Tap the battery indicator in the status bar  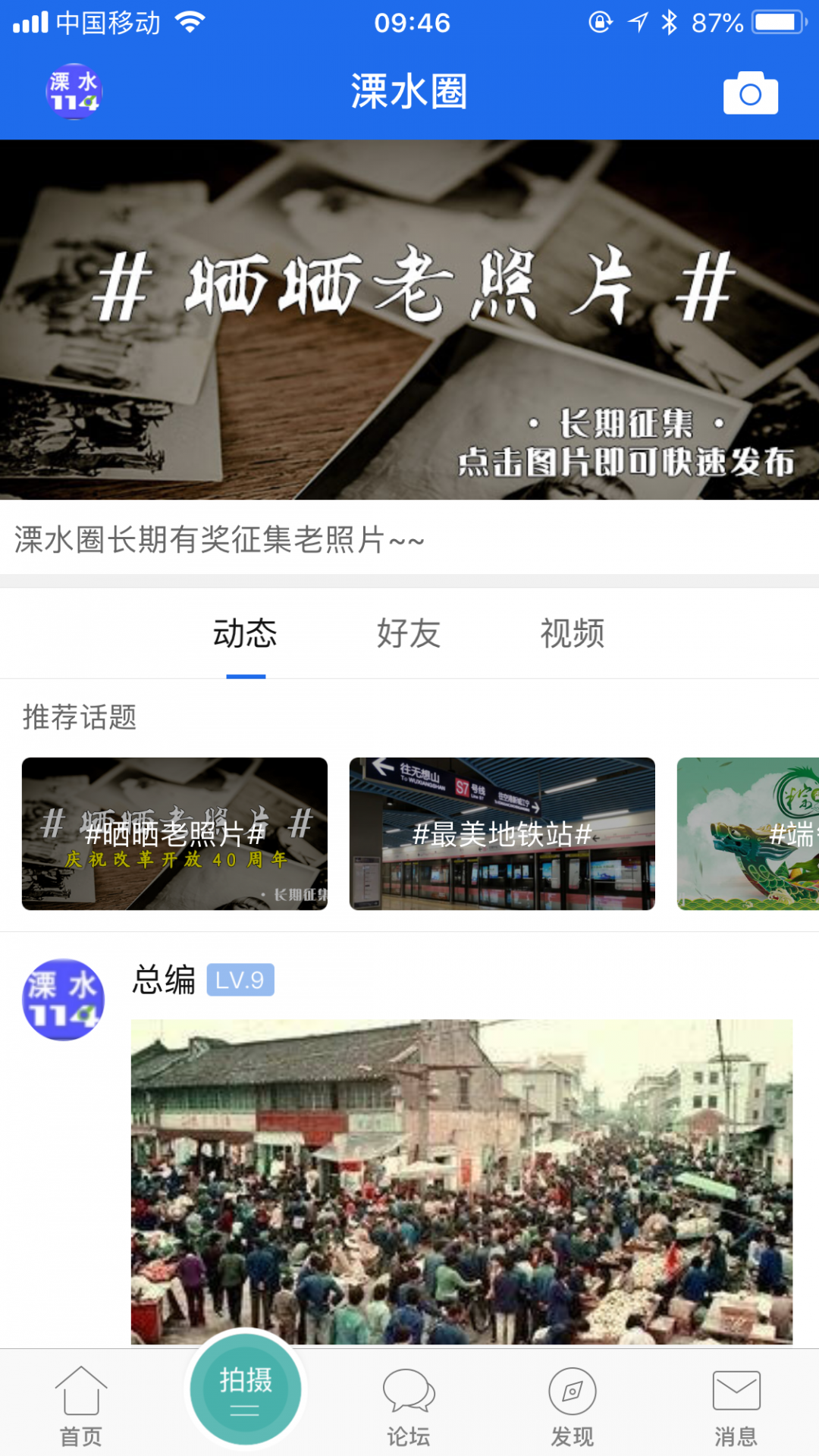coord(778,23)
